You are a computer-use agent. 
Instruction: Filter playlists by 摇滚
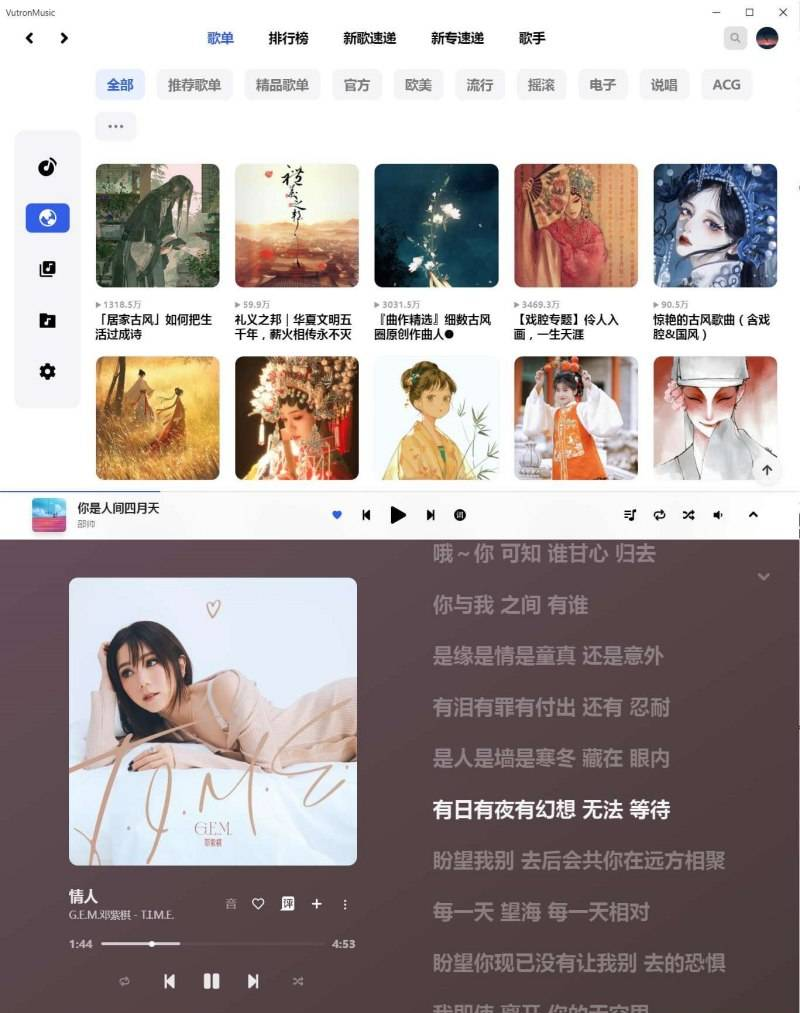[x=541, y=85]
